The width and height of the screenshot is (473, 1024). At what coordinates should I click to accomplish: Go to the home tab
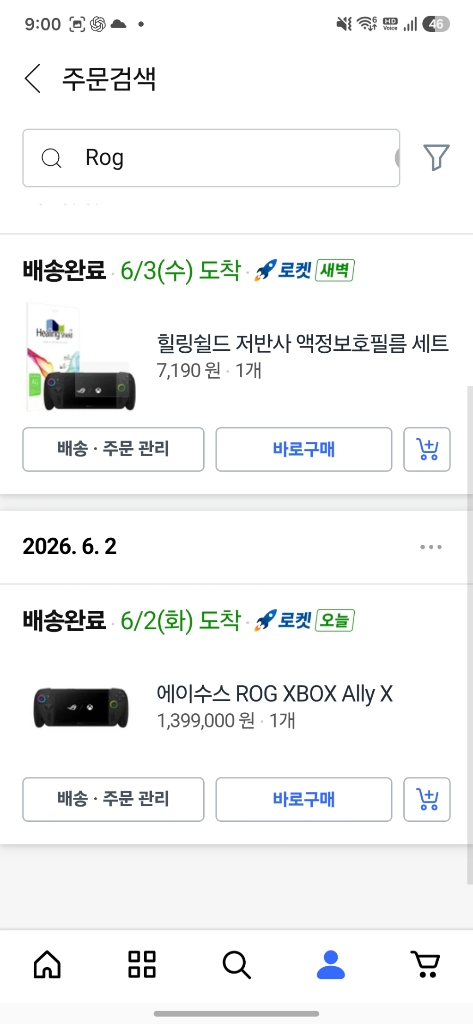(x=47, y=964)
